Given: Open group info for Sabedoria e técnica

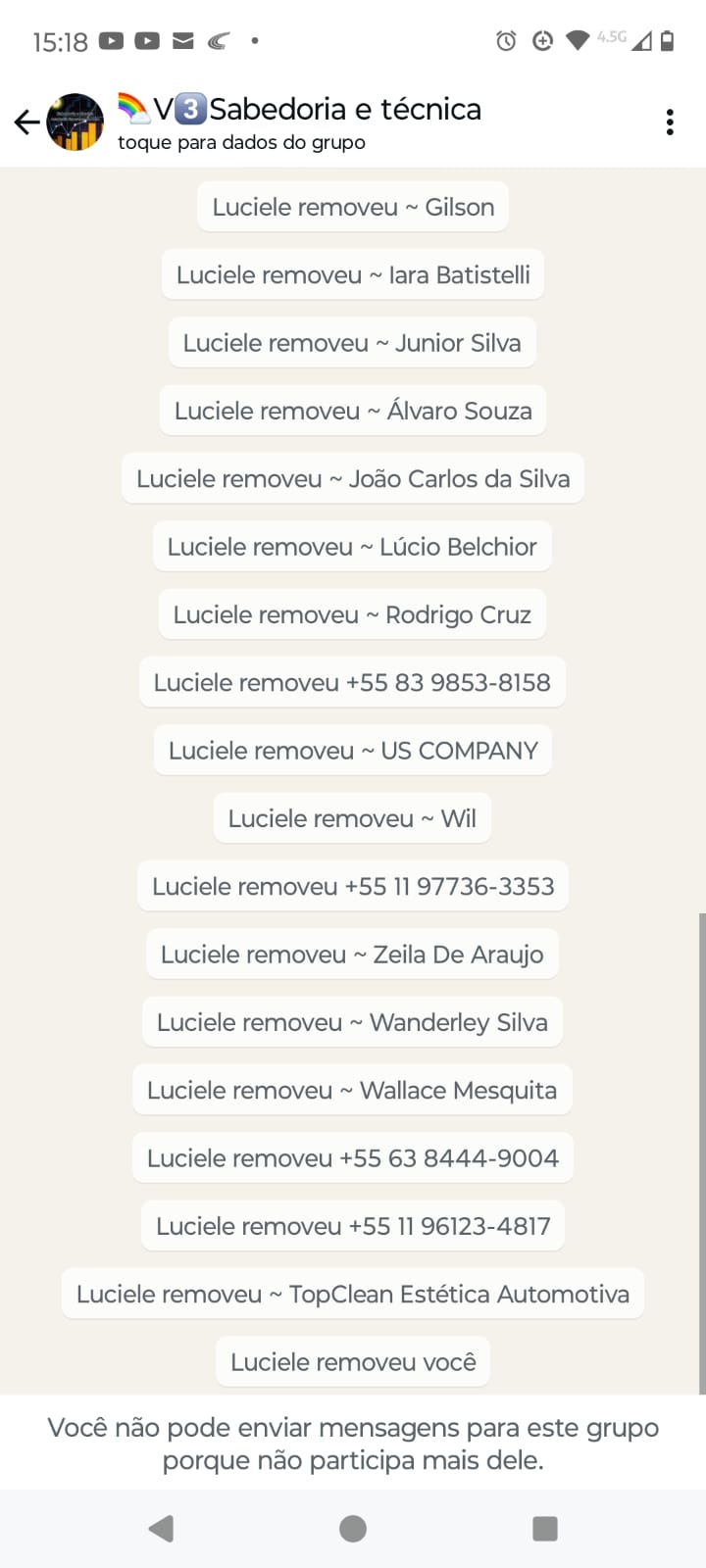Looking at the screenshot, I should tap(299, 122).
